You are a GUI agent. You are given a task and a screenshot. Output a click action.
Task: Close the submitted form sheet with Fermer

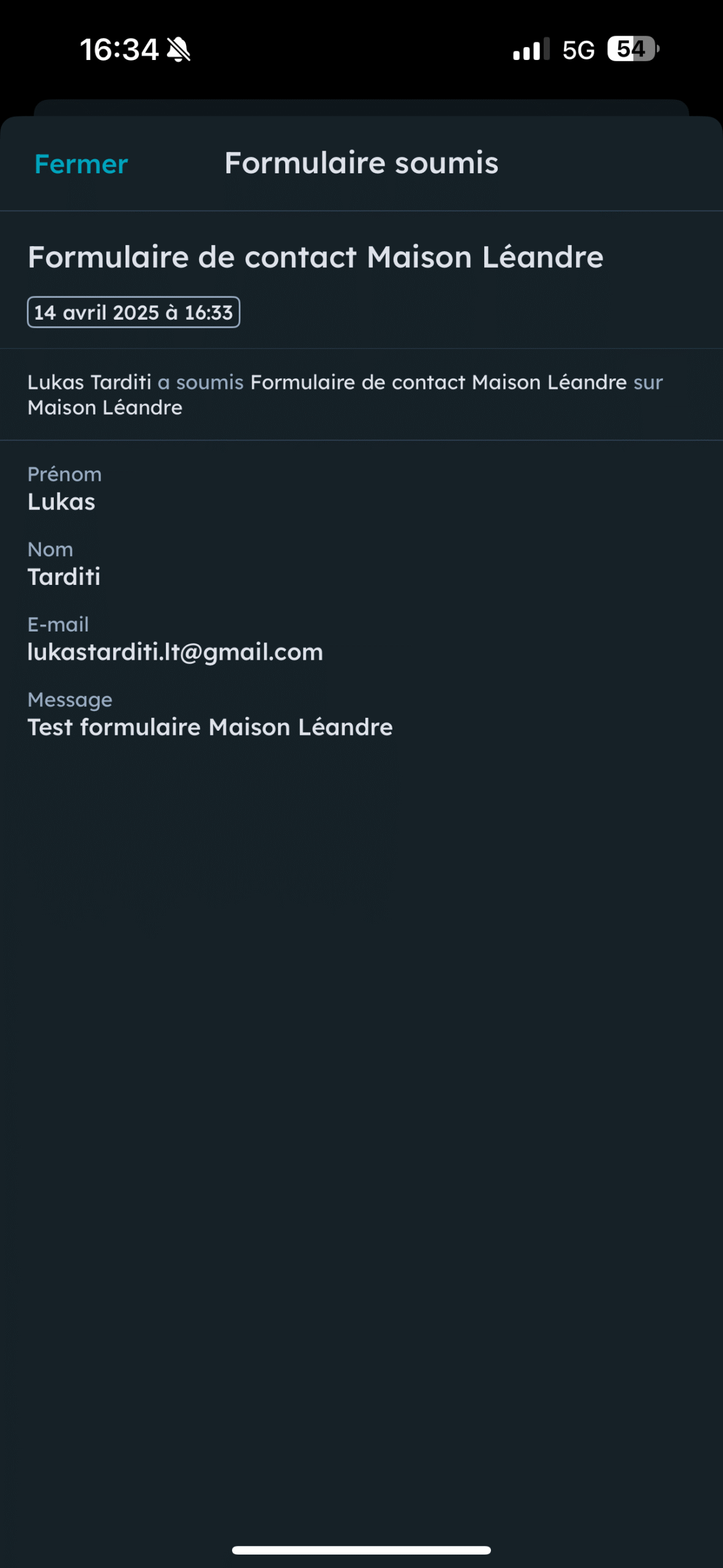click(x=81, y=164)
